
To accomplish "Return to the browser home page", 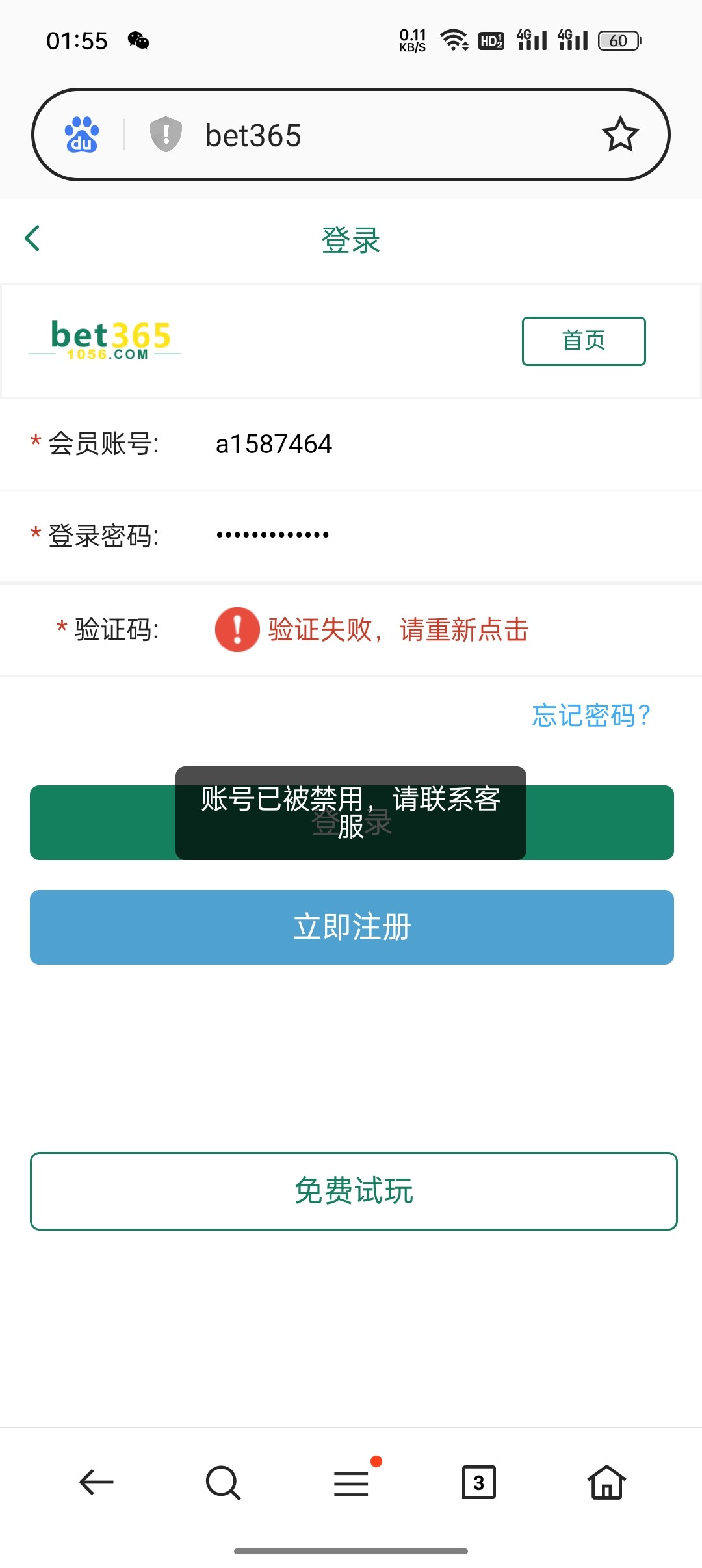I will [606, 1482].
